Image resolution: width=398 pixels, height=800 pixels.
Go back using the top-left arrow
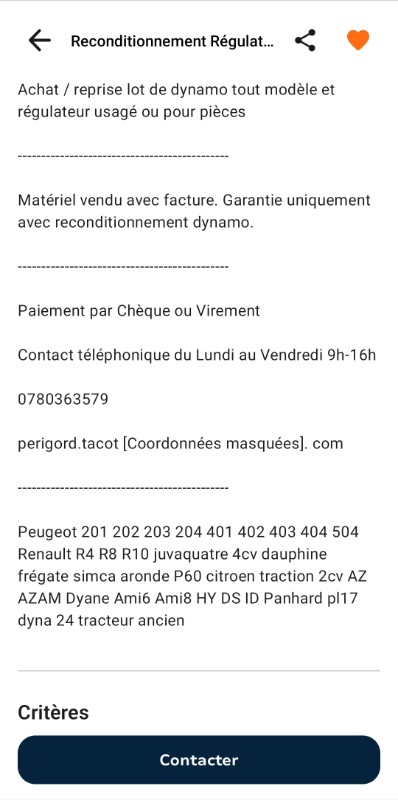click(x=39, y=40)
